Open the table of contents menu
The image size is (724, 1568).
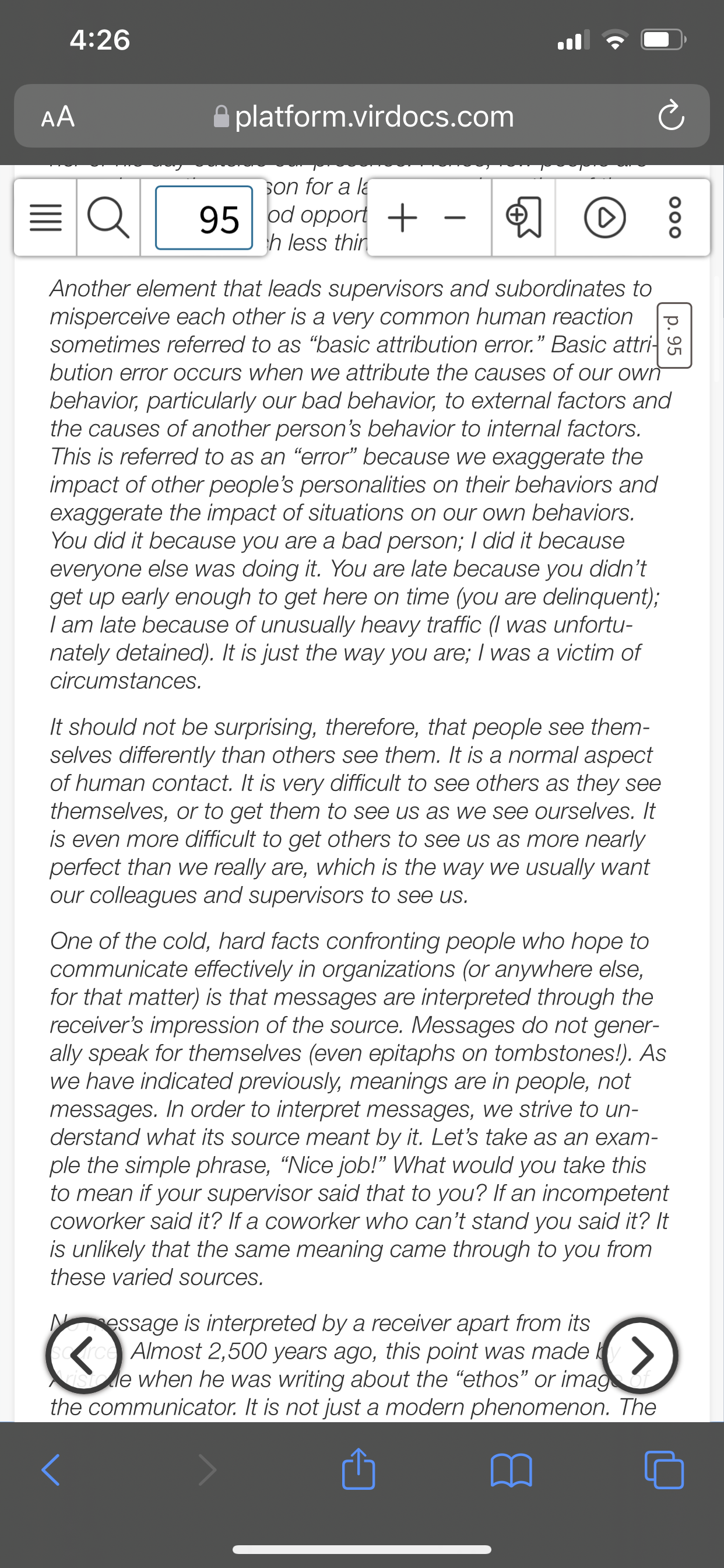pos(45,218)
